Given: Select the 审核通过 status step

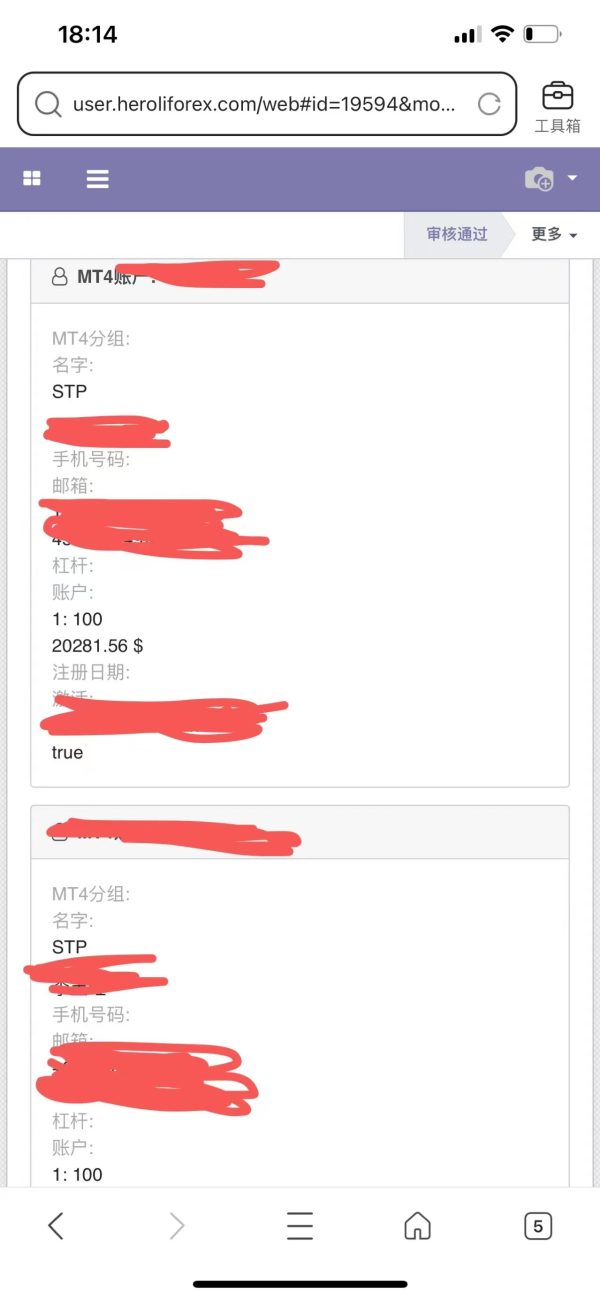Looking at the screenshot, I should coord(457,234).
